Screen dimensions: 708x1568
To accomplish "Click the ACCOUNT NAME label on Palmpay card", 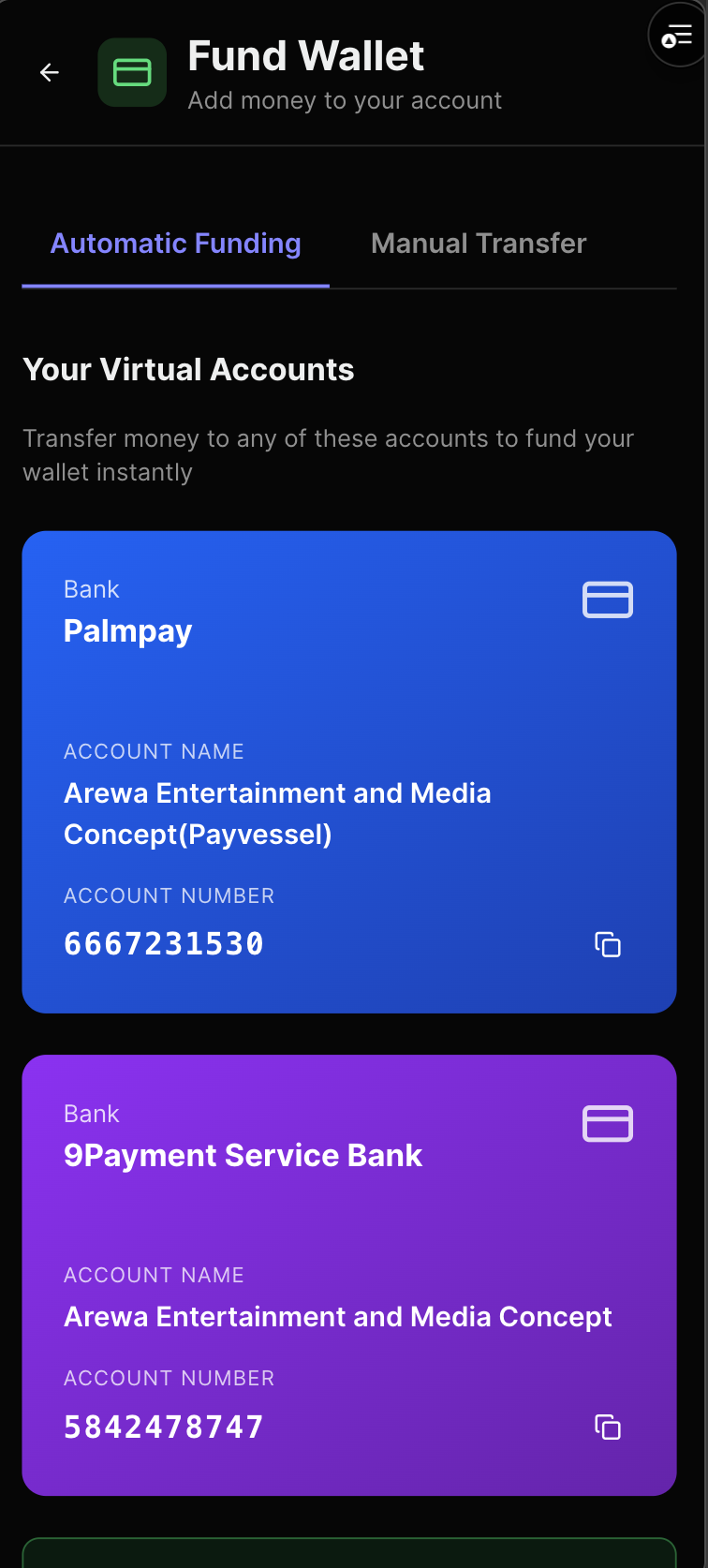I will pyautogui.click(x=154, y=751).
